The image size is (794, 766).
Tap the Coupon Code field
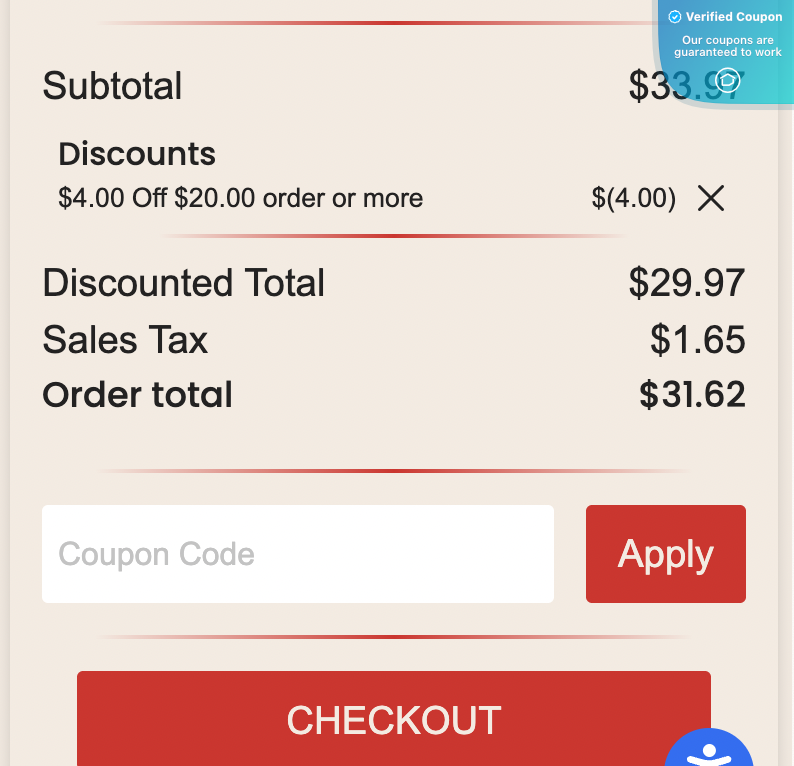pyautogui.click(x=297, y=554)
